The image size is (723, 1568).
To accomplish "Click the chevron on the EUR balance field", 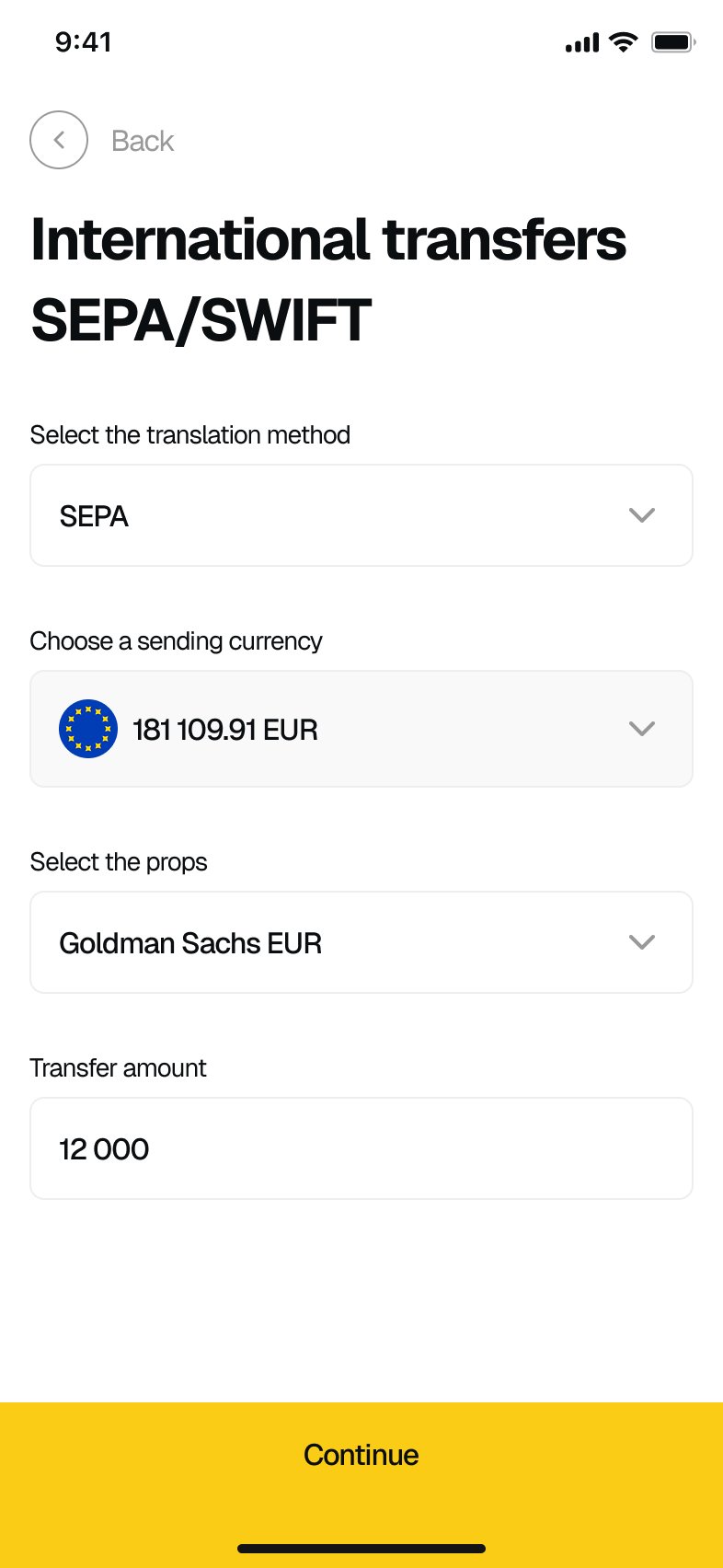I will (642, 728).
